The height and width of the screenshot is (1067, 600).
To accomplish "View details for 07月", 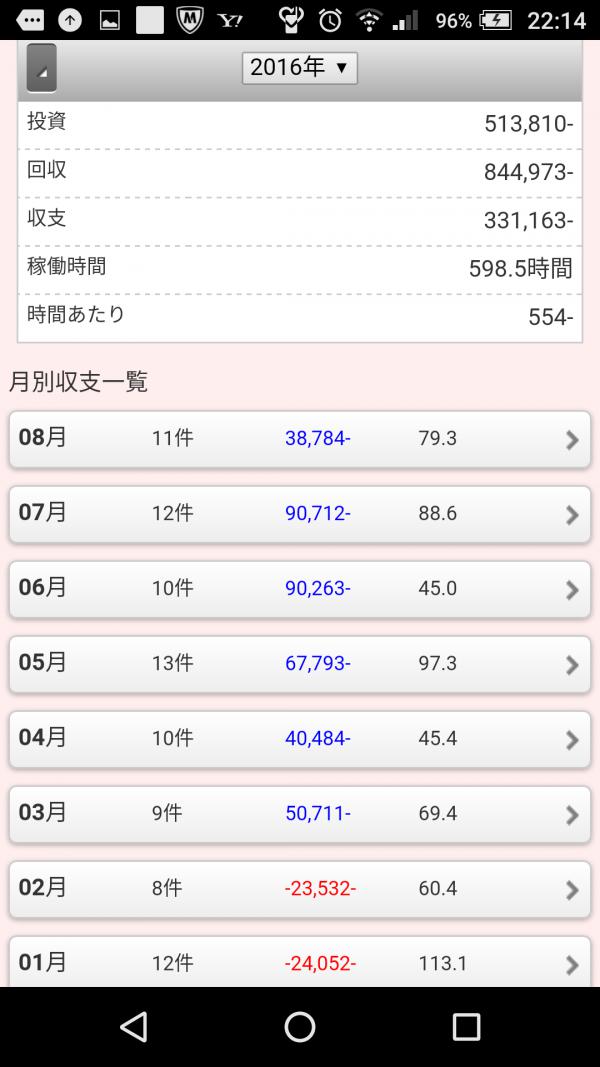I will 299,514.
